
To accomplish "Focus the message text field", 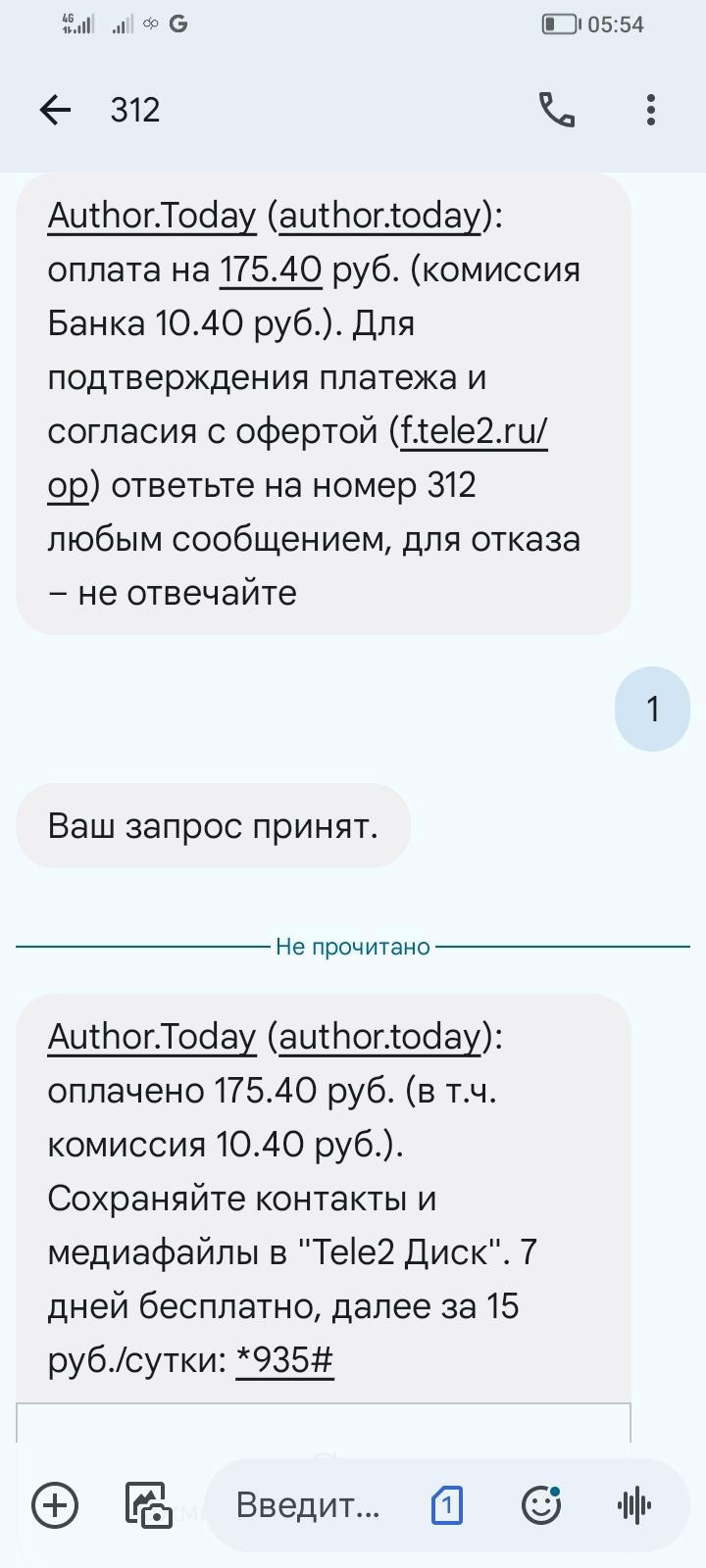I will point(308,1504).
